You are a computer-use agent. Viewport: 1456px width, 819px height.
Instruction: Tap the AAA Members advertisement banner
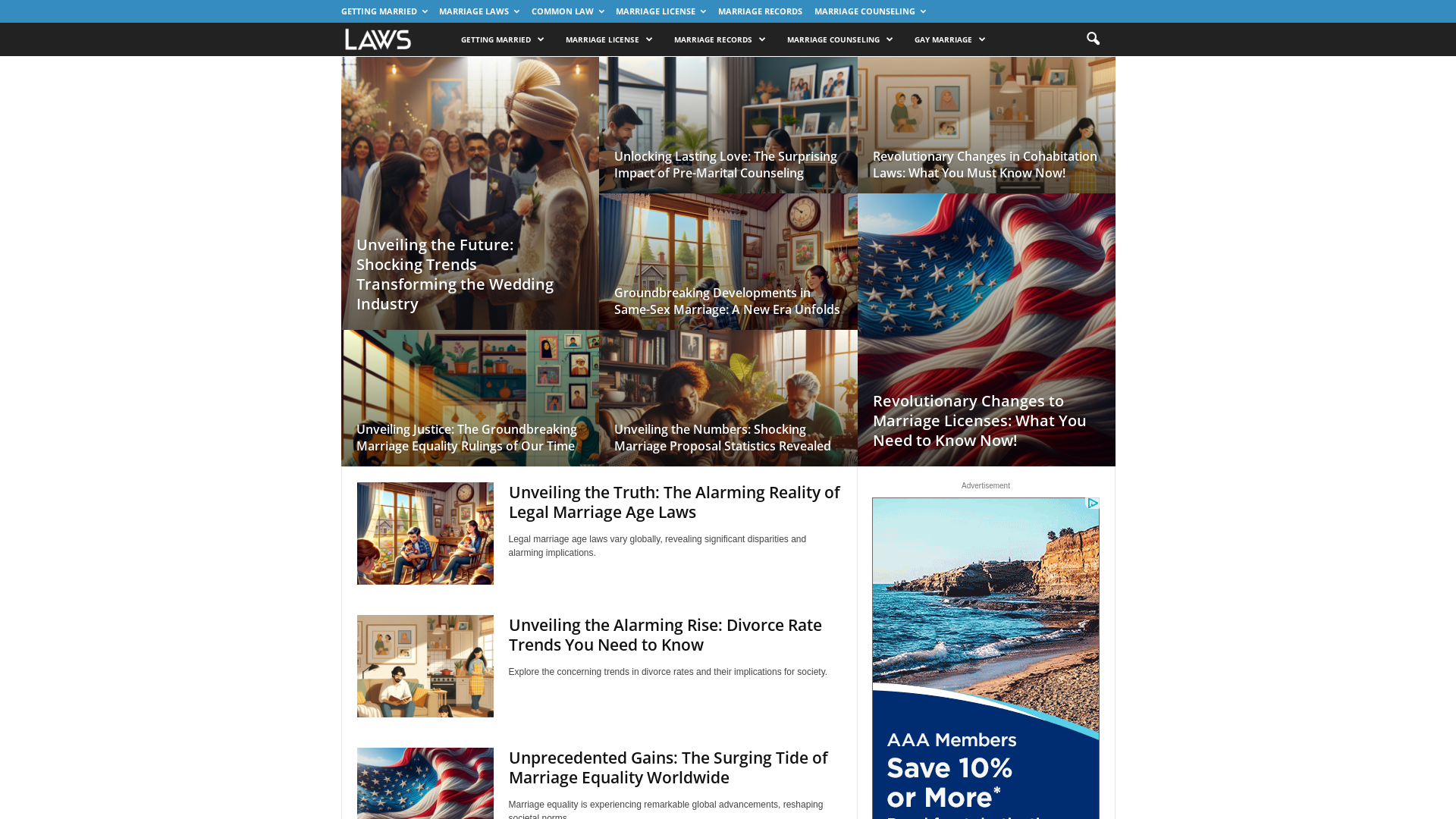coord(985,682)
